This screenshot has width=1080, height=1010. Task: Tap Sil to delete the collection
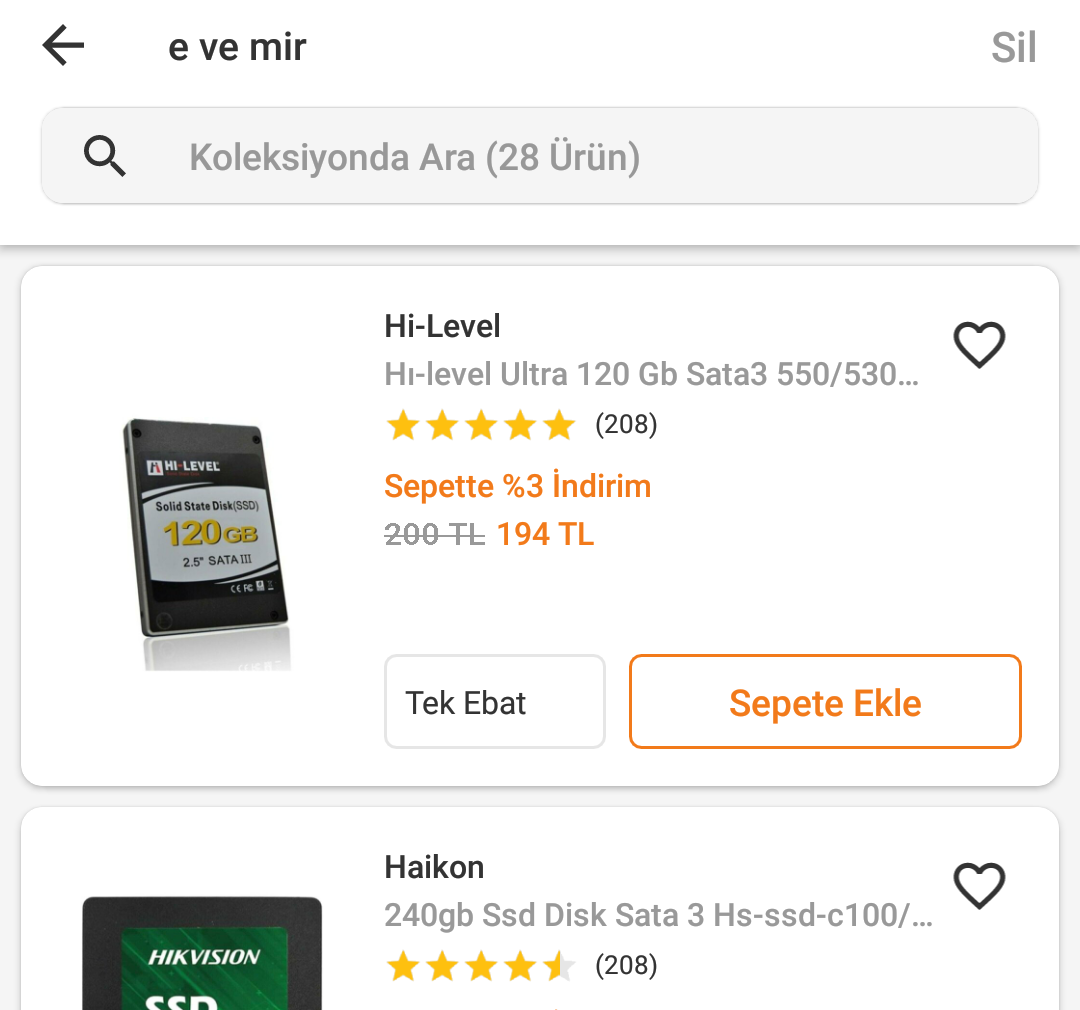1013,48
